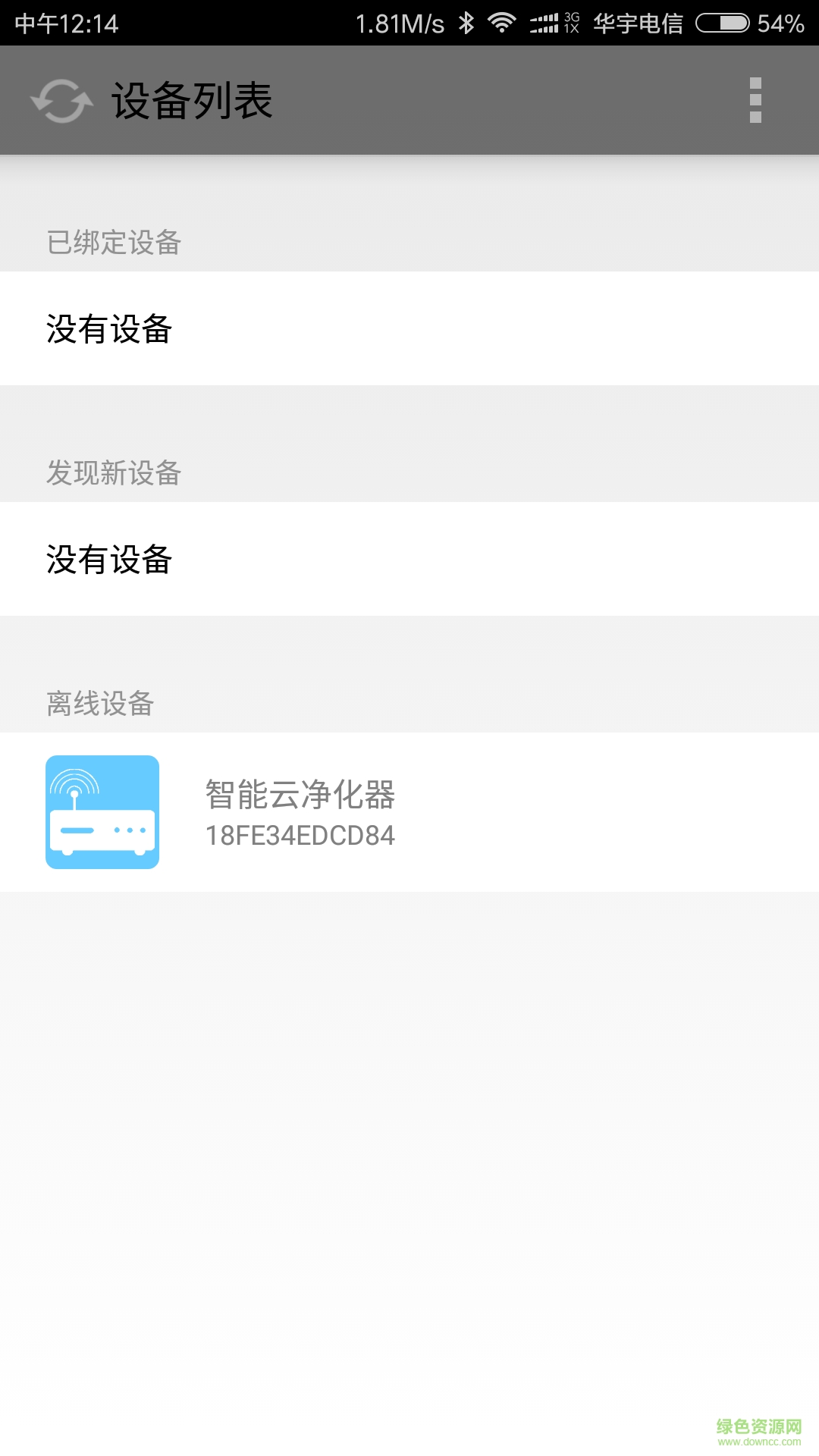
Task: Select the 智能云净化器 offline device entry
Action: [301, 797]
